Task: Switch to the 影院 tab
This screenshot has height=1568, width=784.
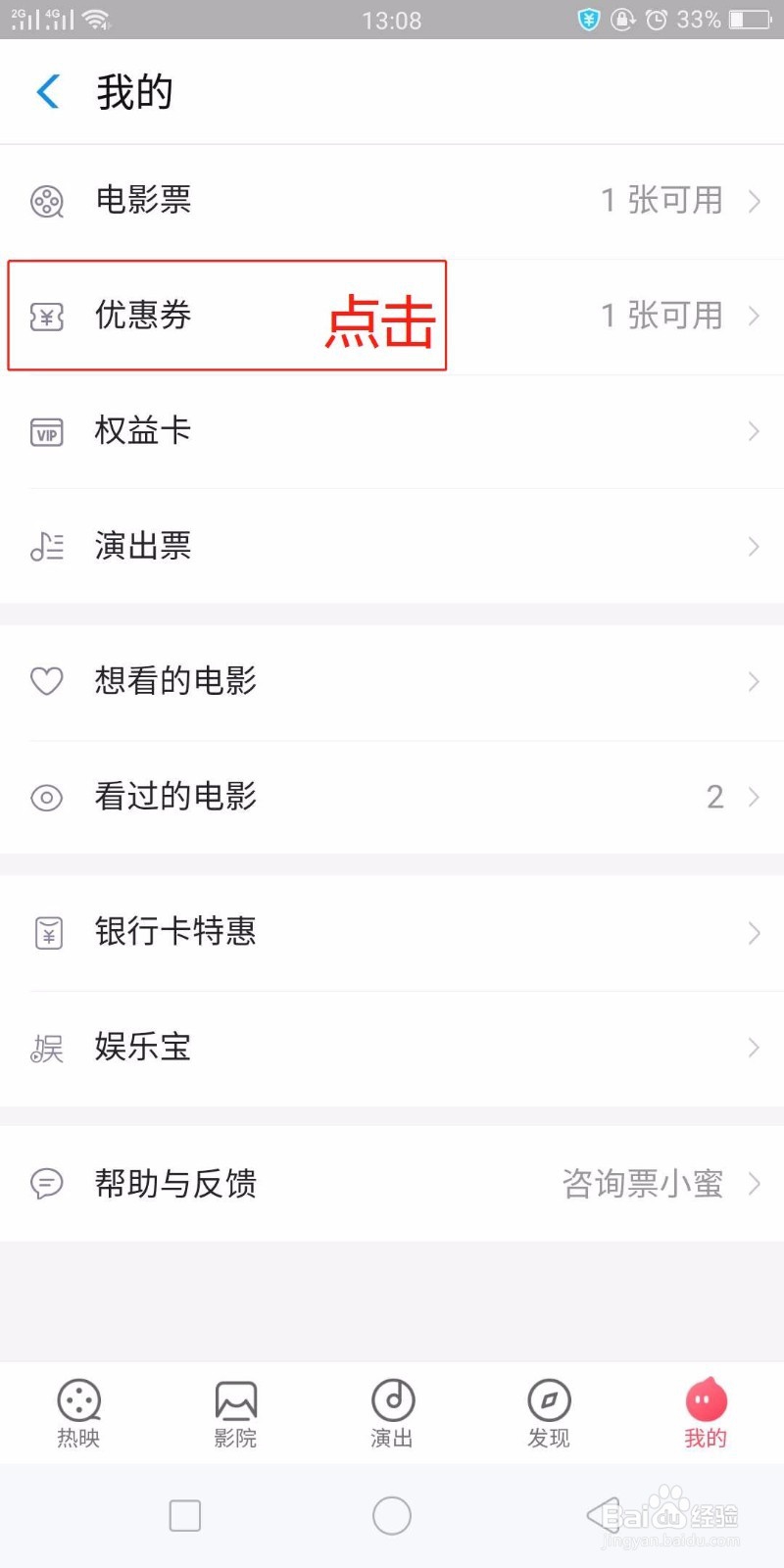Action: (235, 1413)
